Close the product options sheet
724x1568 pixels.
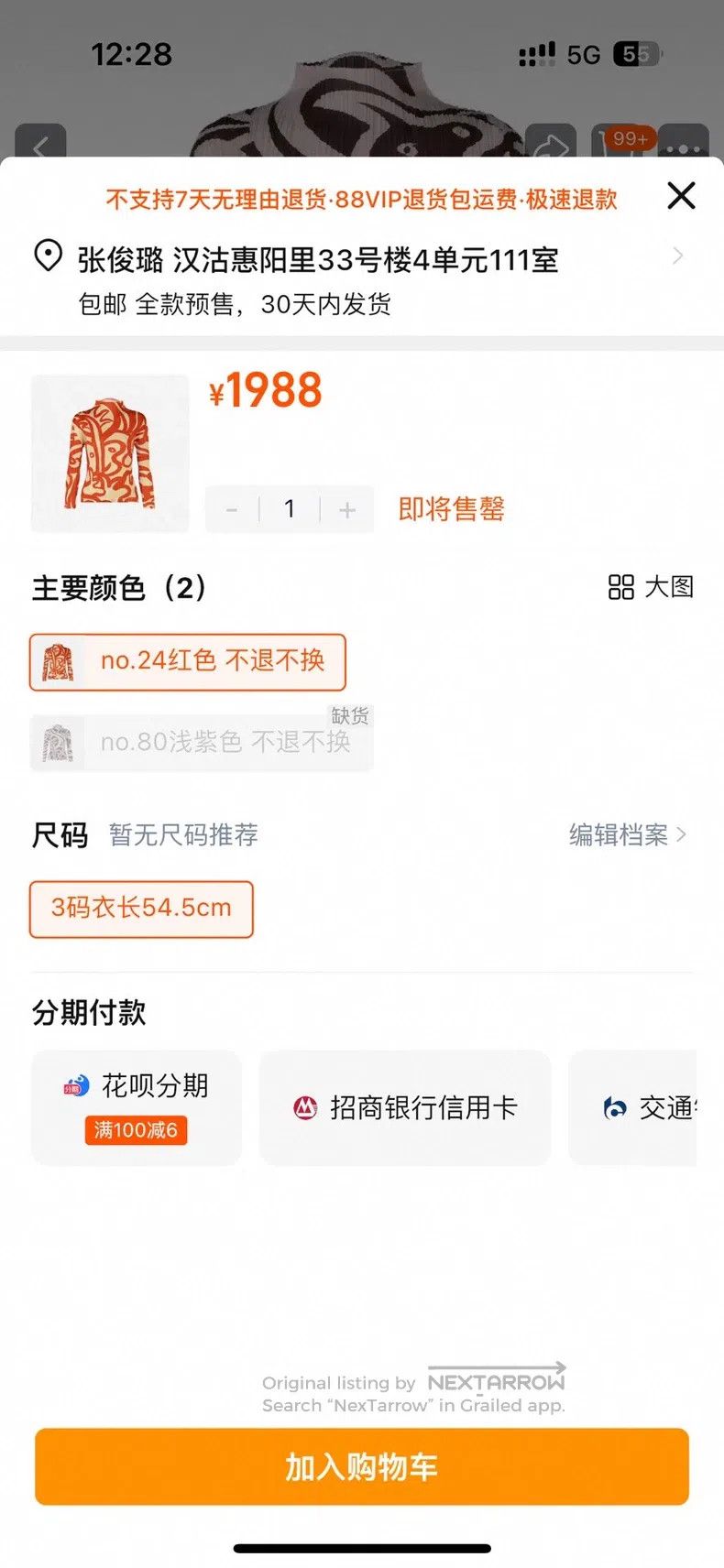click(681, 195)
